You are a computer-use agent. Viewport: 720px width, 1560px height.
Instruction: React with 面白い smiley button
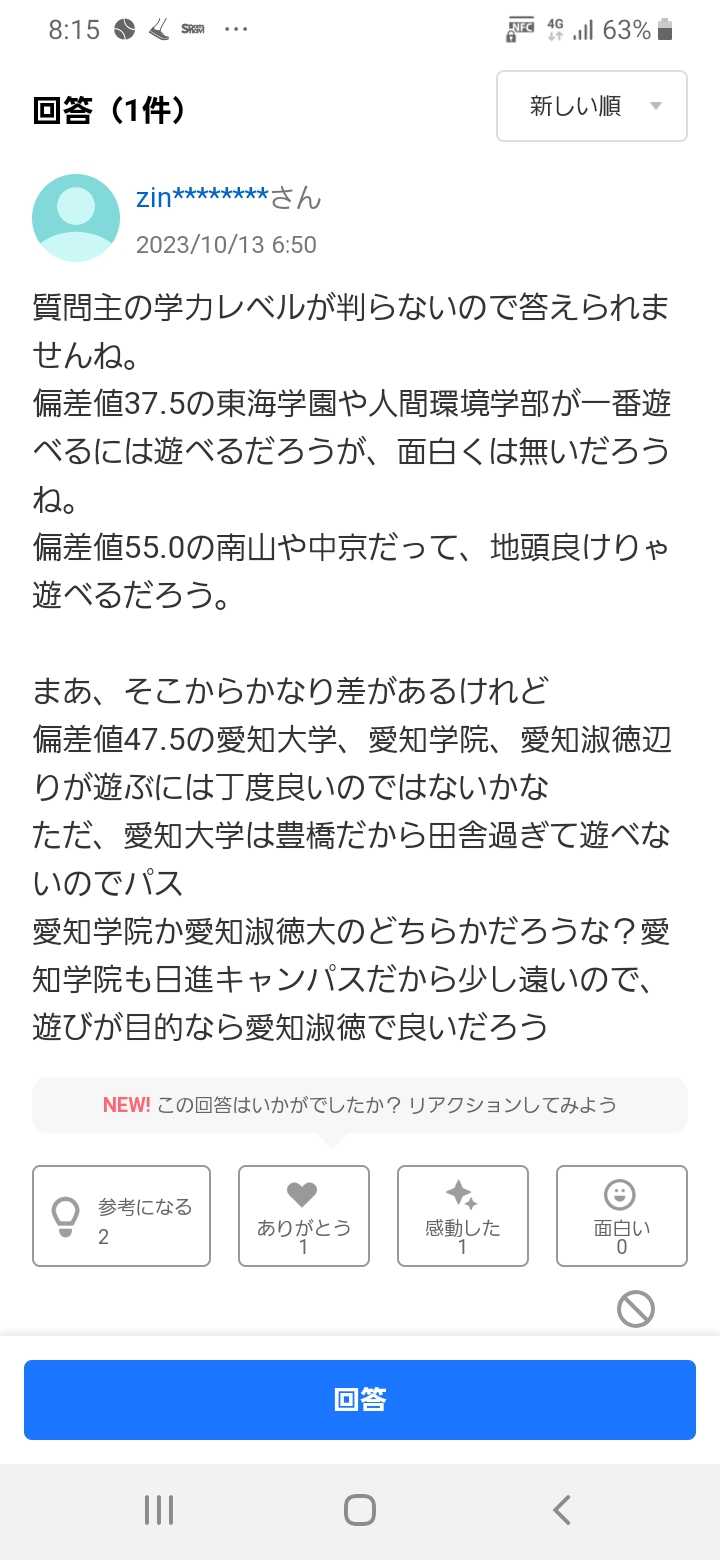pyautogui.click(x=621, y=1216)
